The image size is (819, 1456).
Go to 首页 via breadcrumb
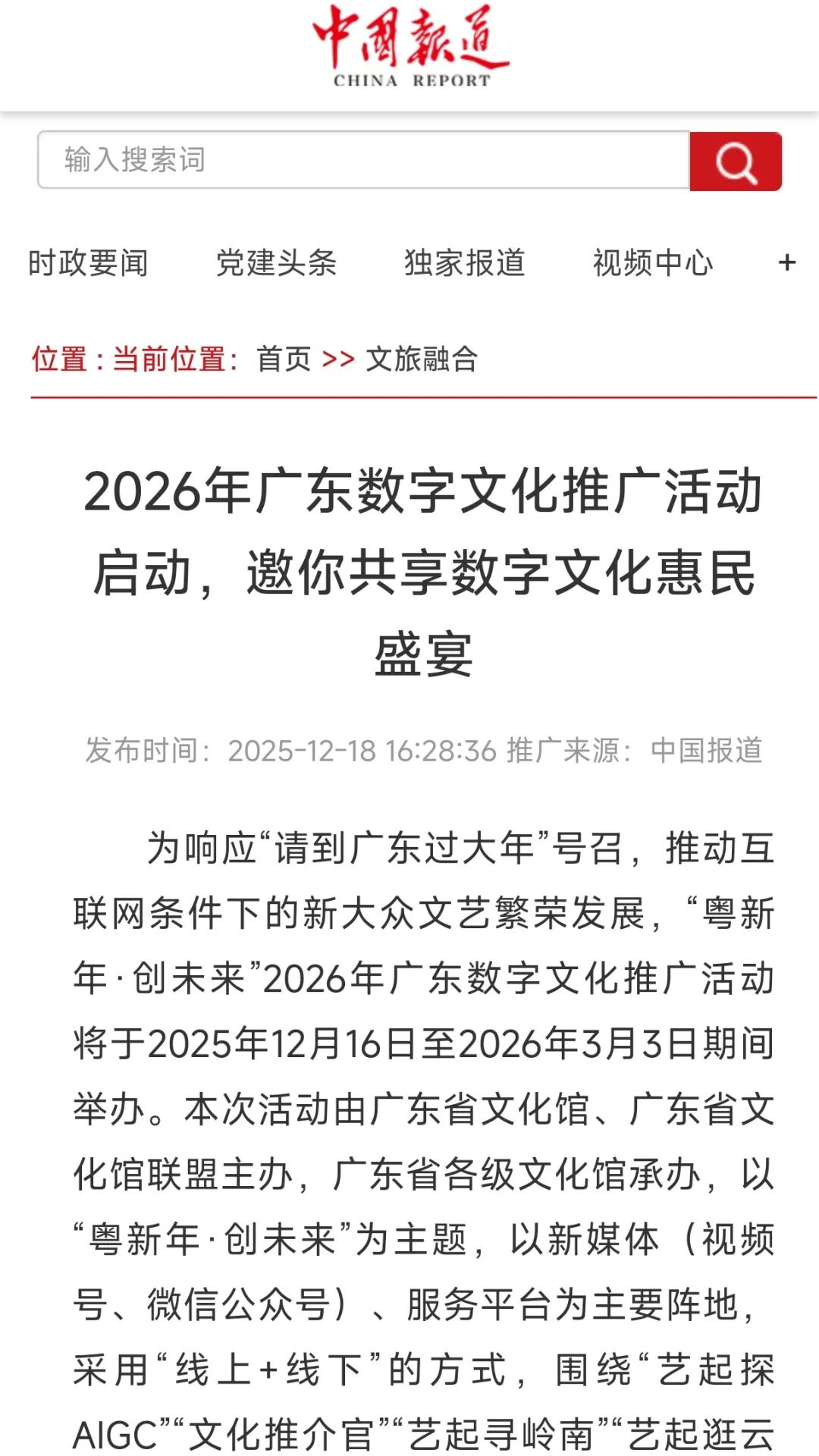pos(284,359)
